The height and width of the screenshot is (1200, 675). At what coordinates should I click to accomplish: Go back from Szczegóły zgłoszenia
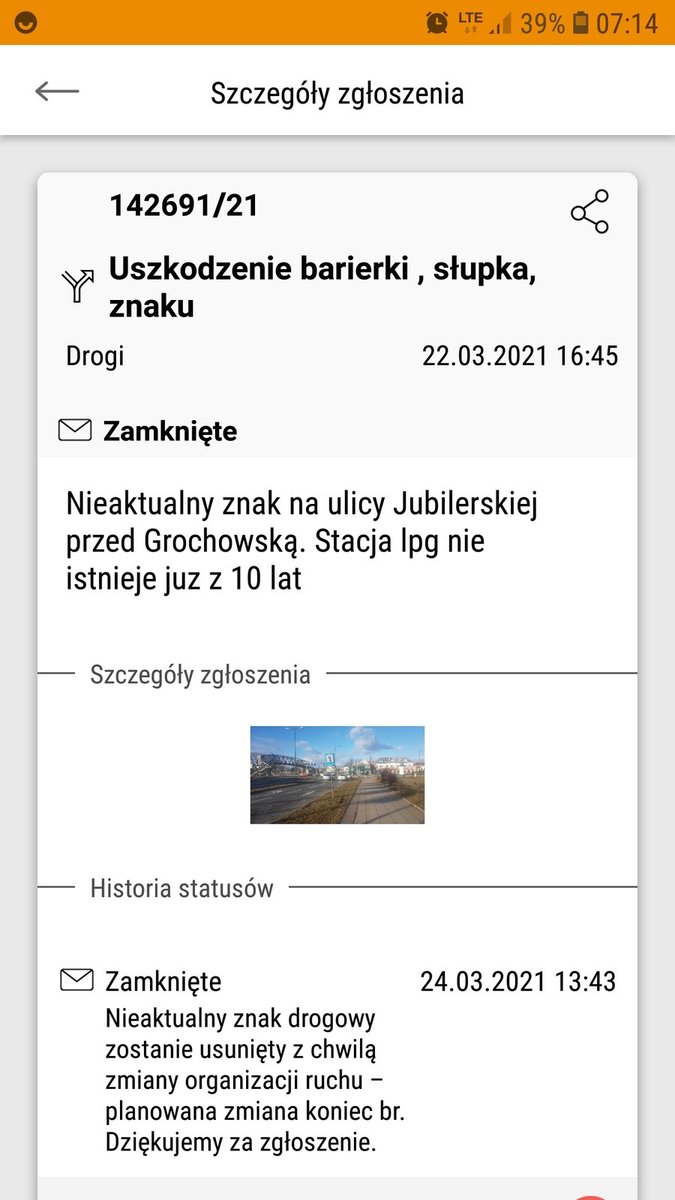[x=57, y=92]
